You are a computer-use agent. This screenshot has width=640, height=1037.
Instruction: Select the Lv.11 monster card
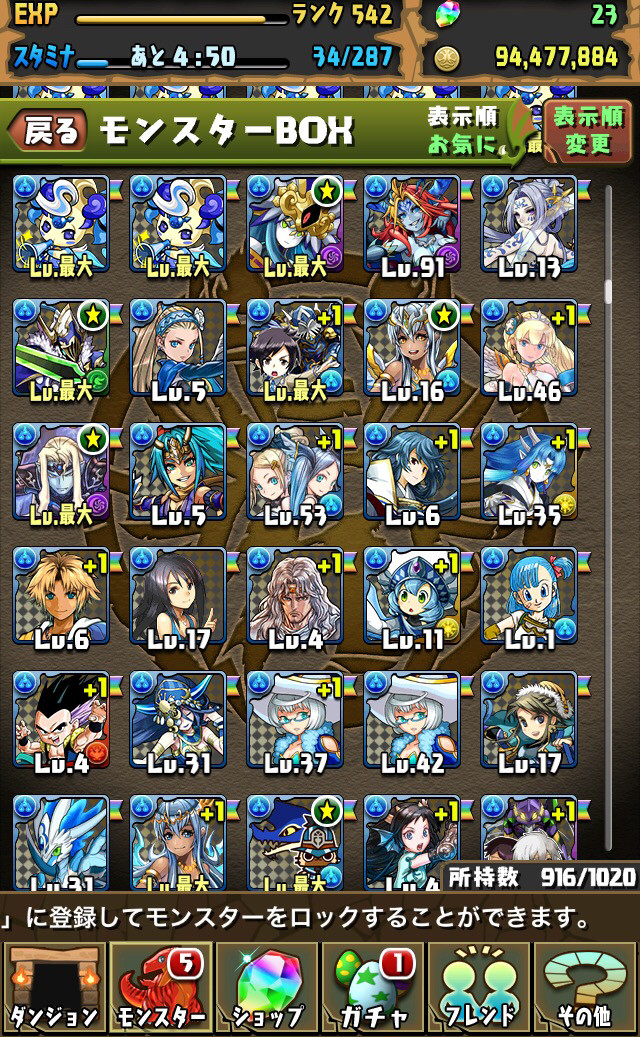[x=412, y=596]
